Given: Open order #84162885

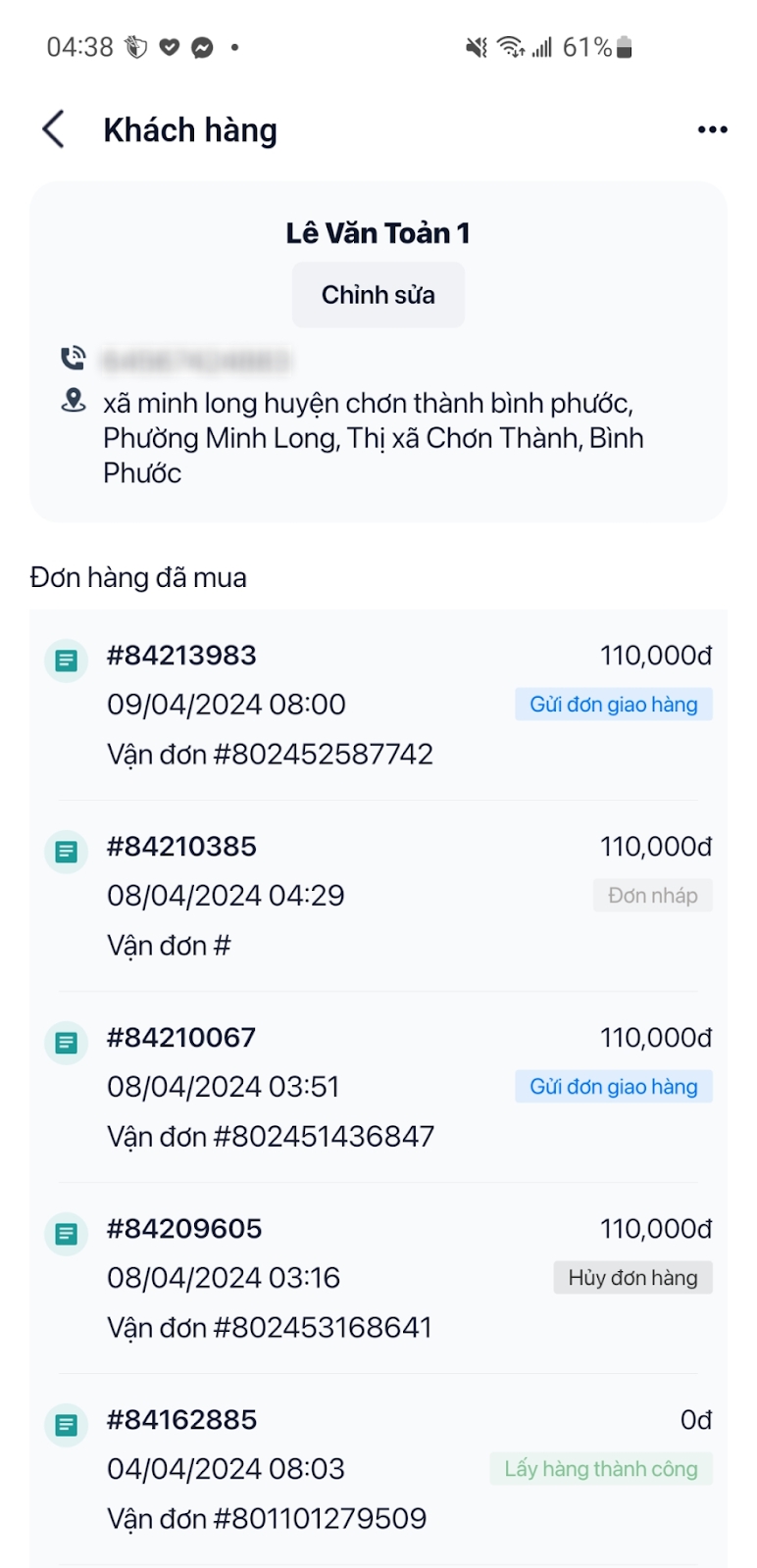Looking at the screenshot, I should point(181,1420).
